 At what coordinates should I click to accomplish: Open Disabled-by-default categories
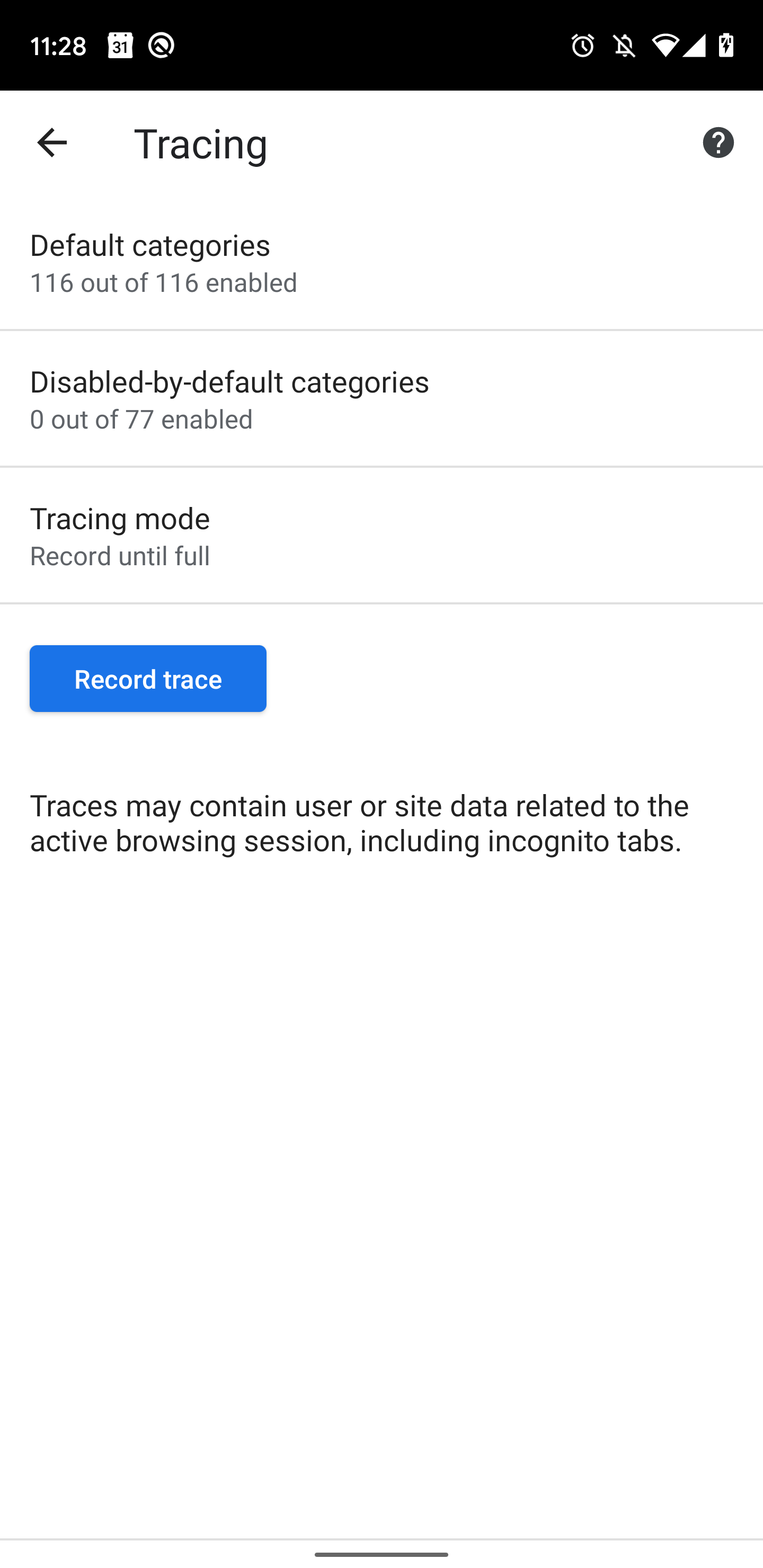click(x=381, y=399)
